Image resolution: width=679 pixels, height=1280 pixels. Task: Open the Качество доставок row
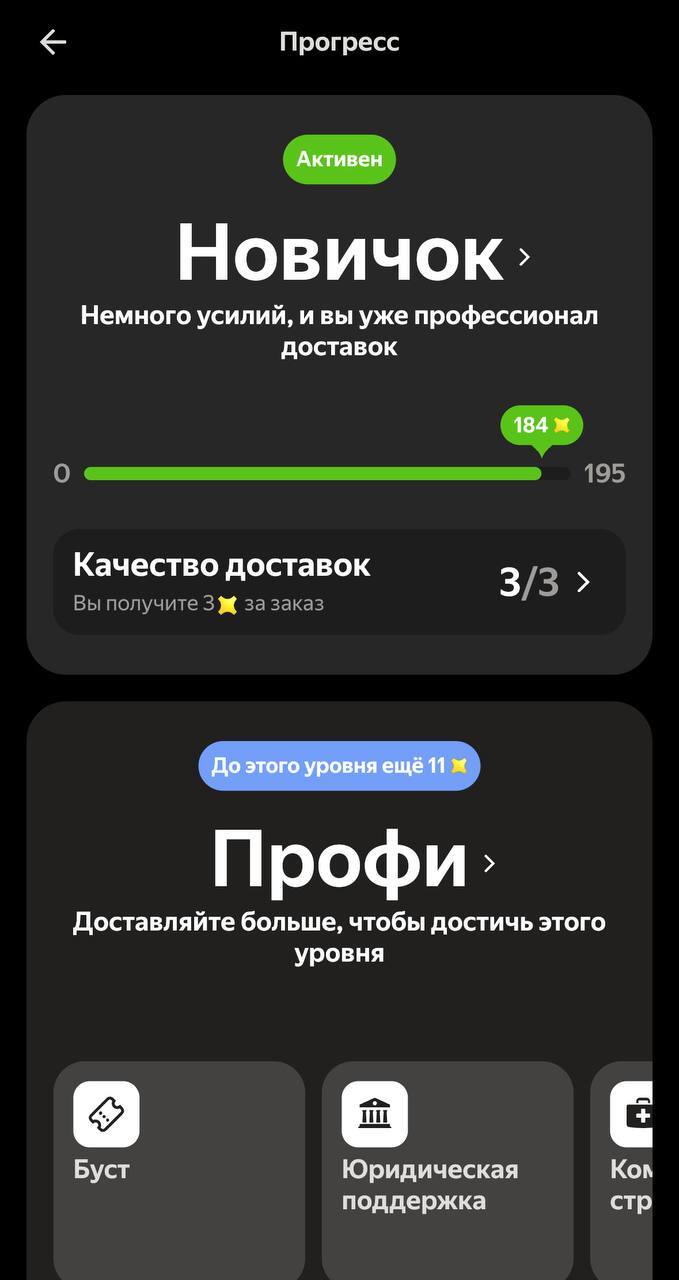click(x=339, y=582)
